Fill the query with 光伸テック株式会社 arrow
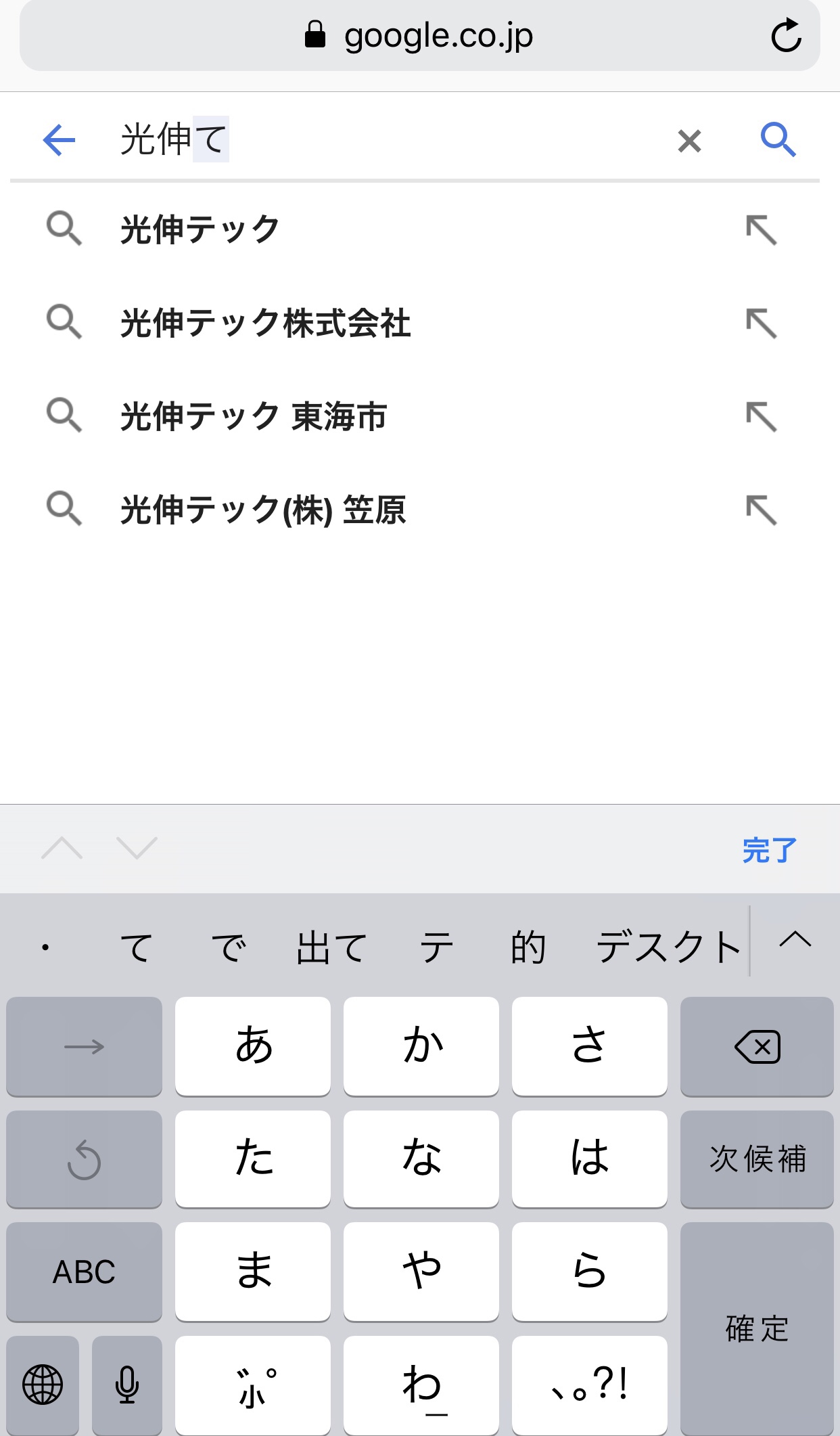Screen dimensions: 840x1436 click(762, 323)
